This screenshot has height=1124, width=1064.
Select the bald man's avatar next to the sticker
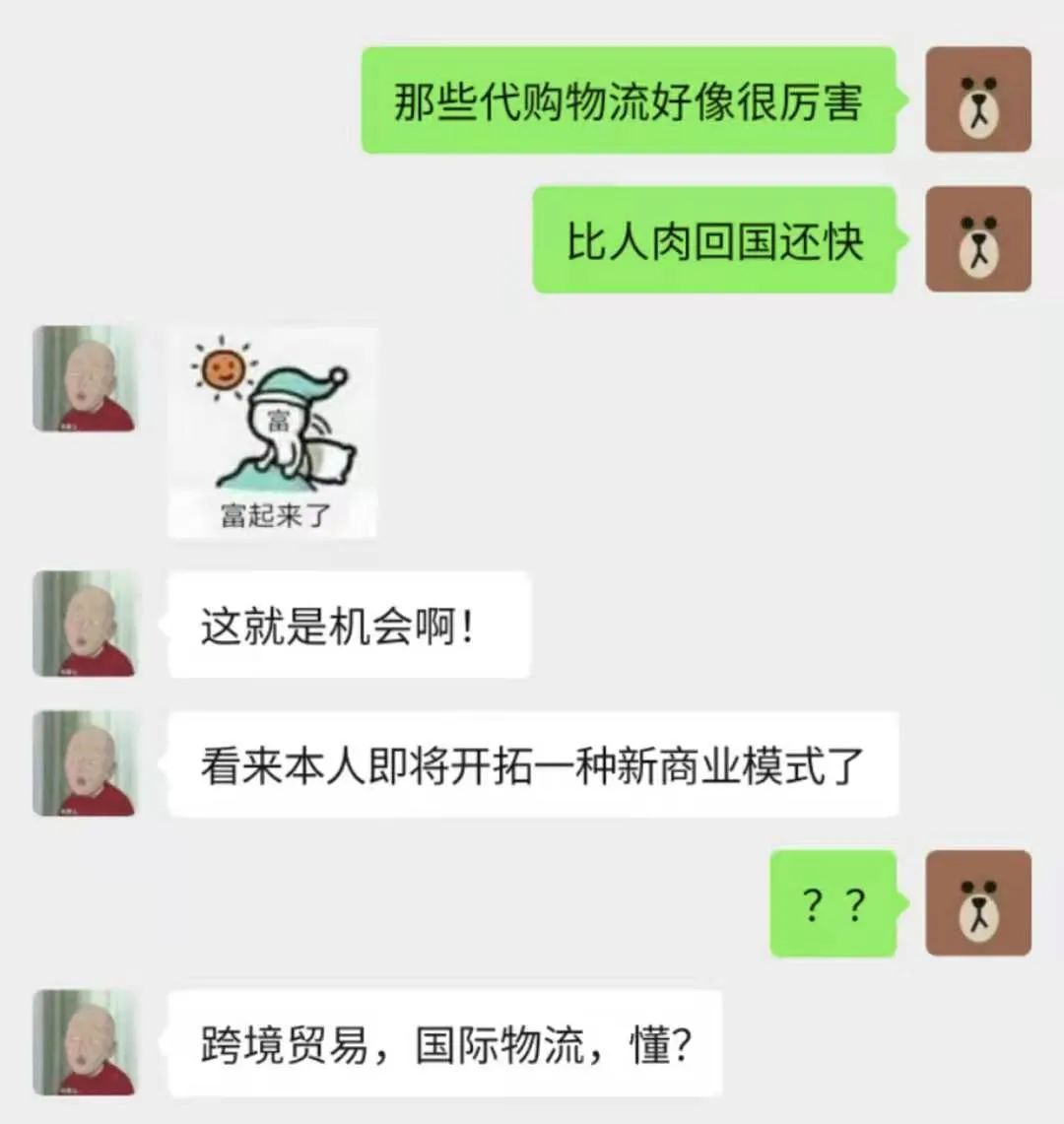click(x=87, y=377)
